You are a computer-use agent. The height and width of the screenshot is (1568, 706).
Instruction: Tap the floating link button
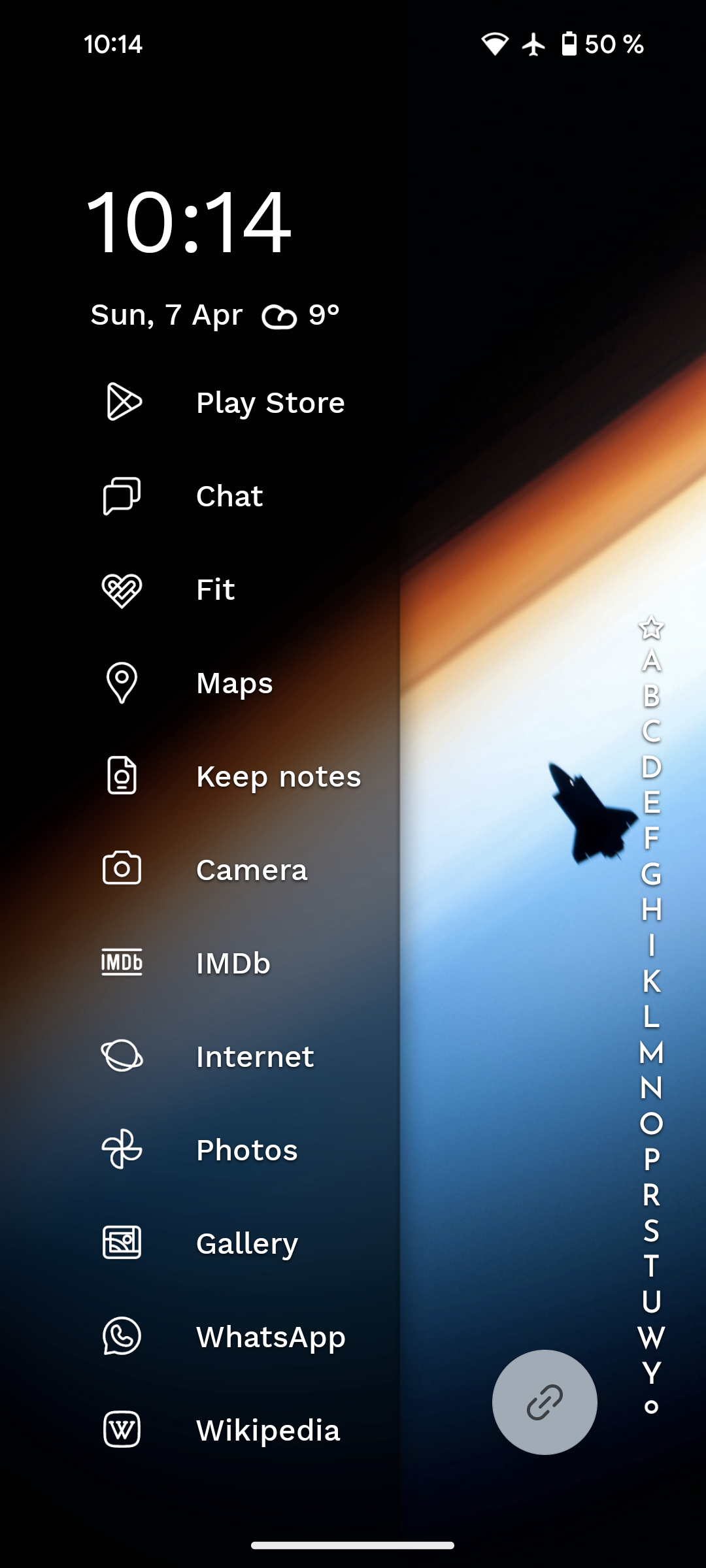click(545, 1402)
